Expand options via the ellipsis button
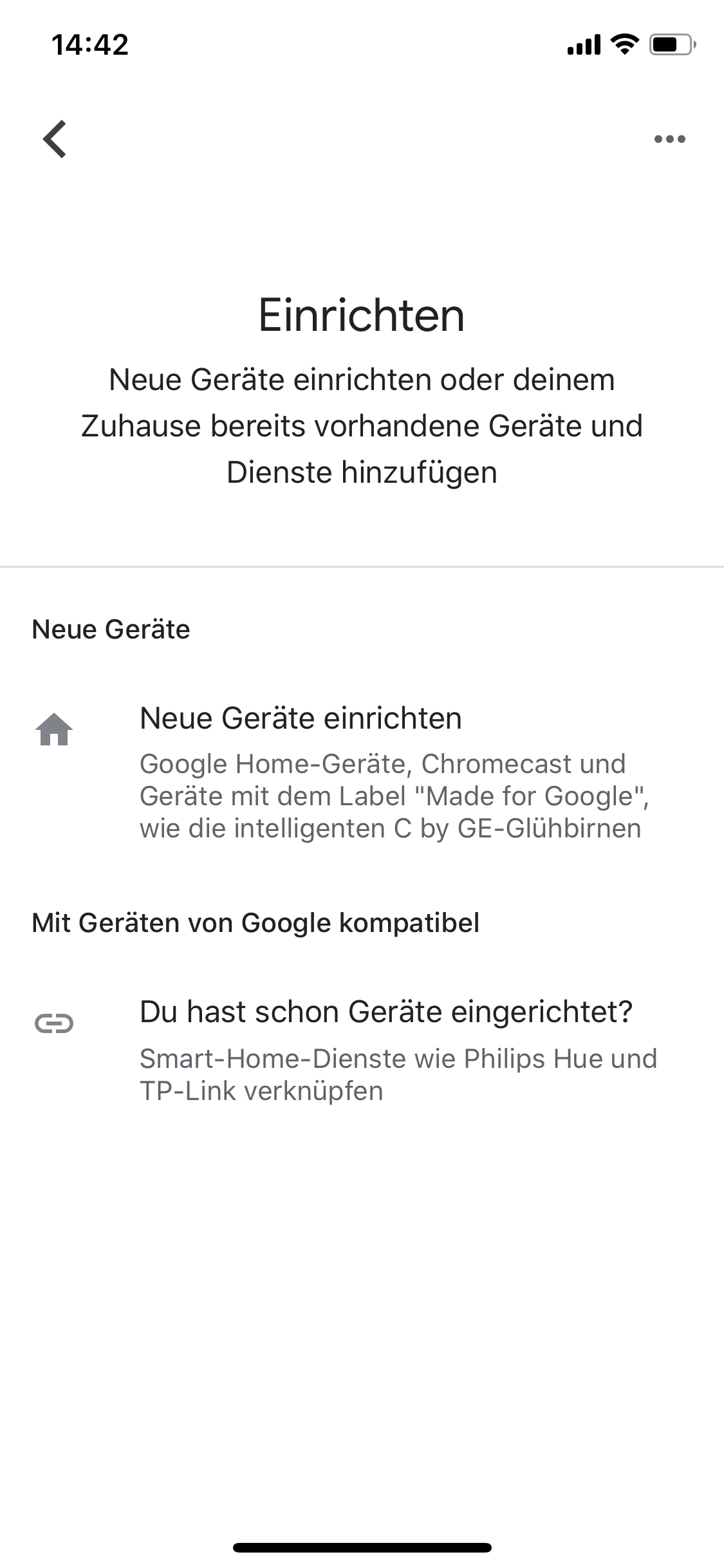 click(669, 138)
